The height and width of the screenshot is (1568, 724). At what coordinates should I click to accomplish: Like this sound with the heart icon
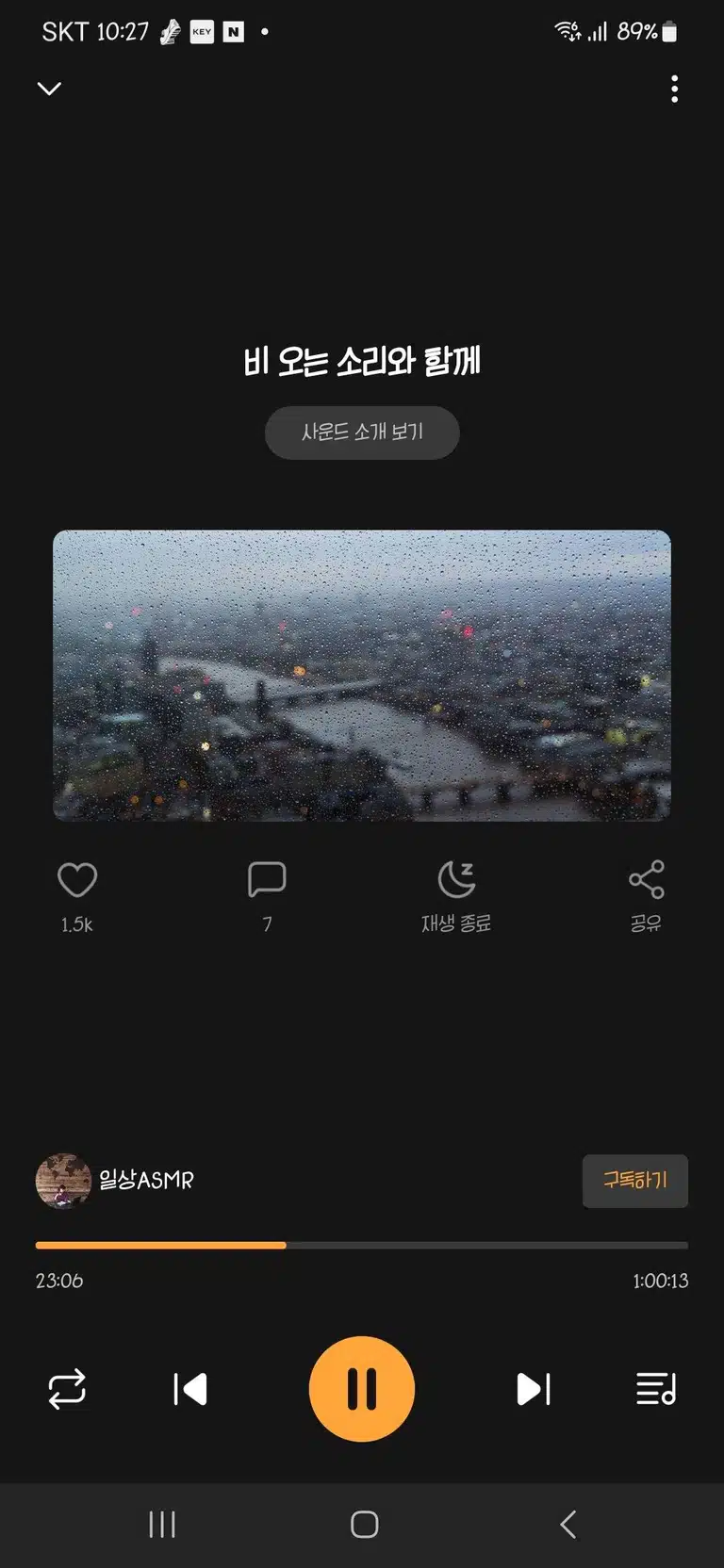pyautogui.click(x=77, y=879)
